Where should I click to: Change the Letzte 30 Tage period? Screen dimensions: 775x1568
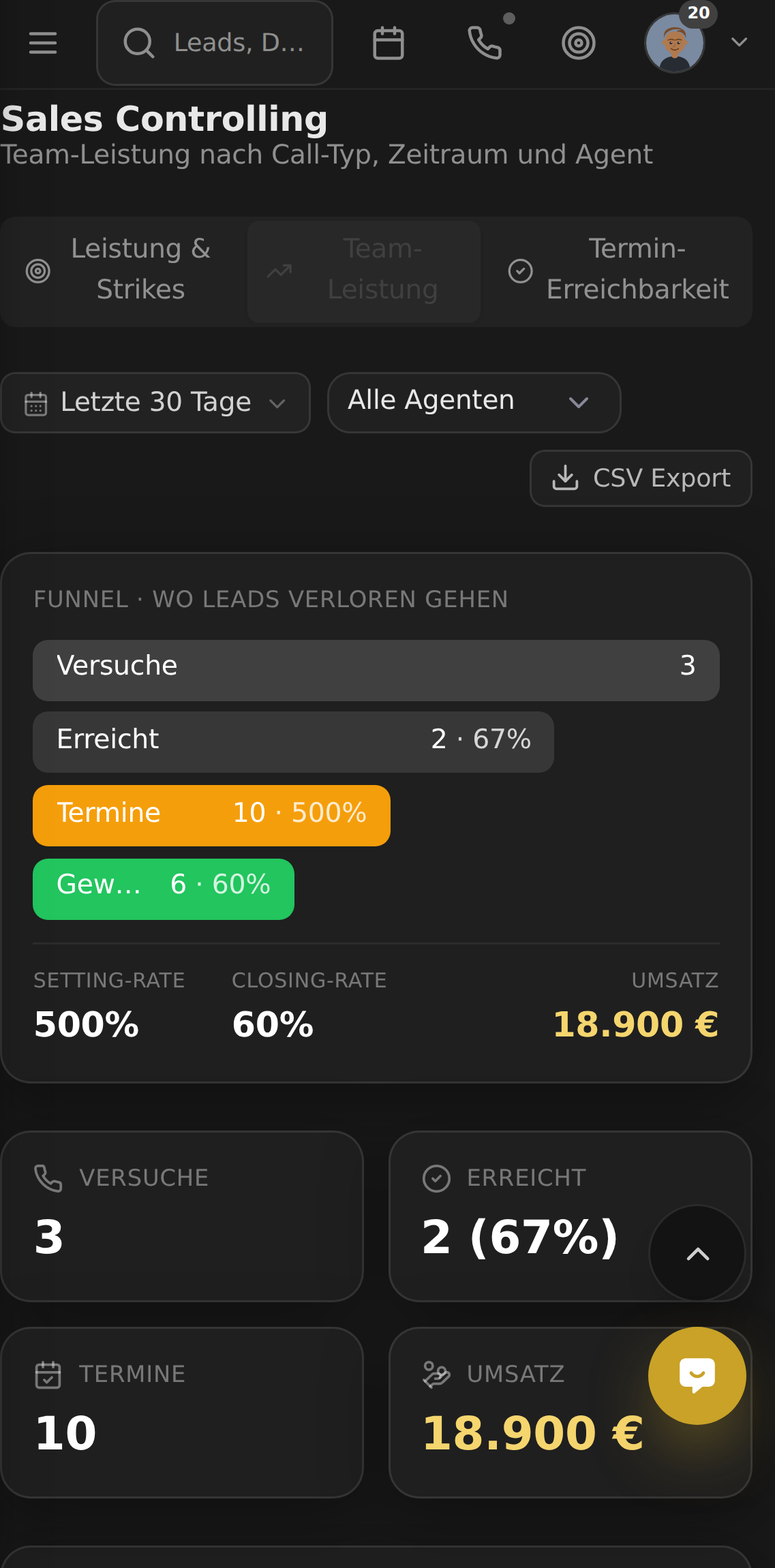[155, 403]
